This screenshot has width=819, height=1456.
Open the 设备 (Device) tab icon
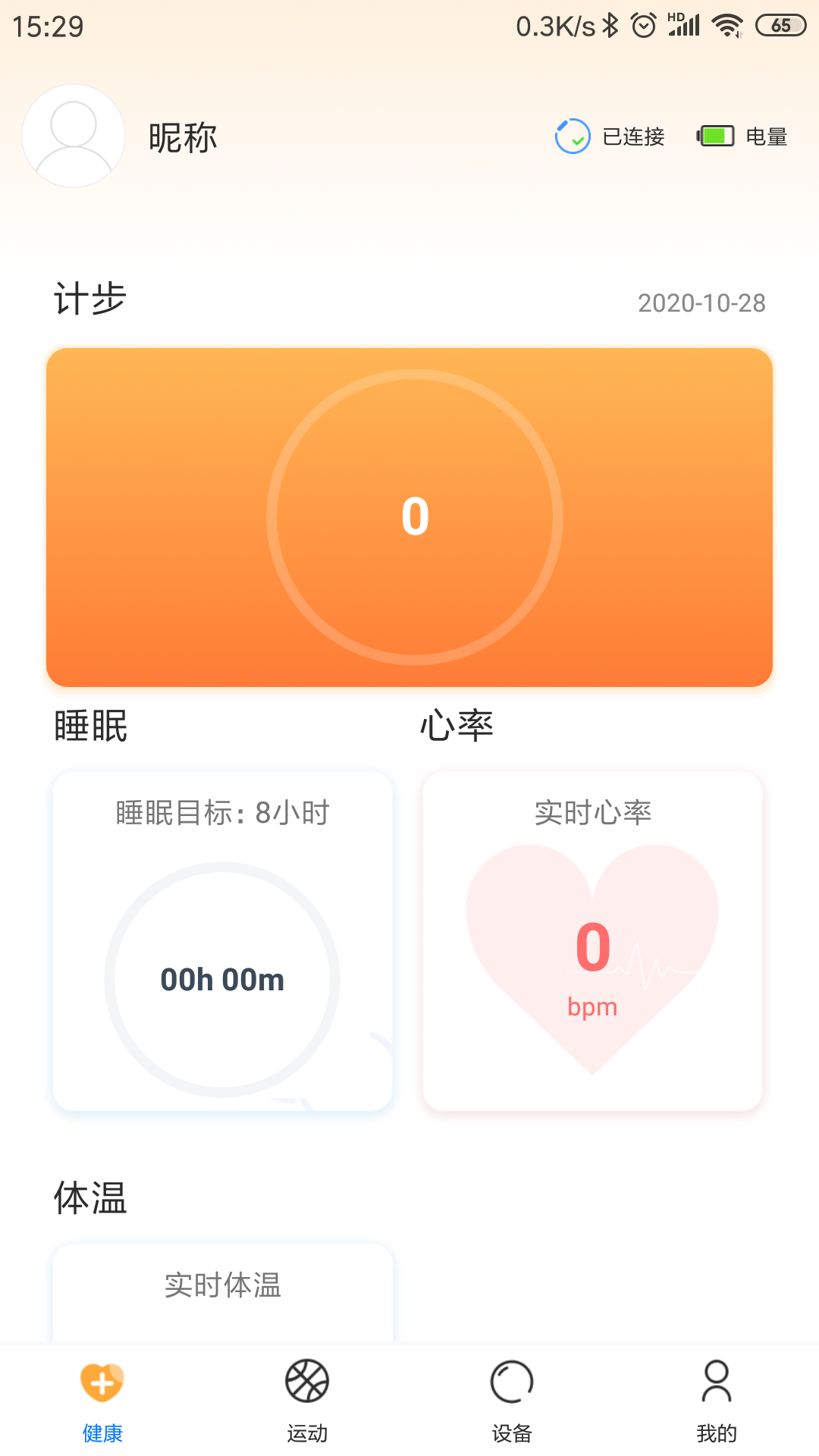click(x=512, y=1382)
